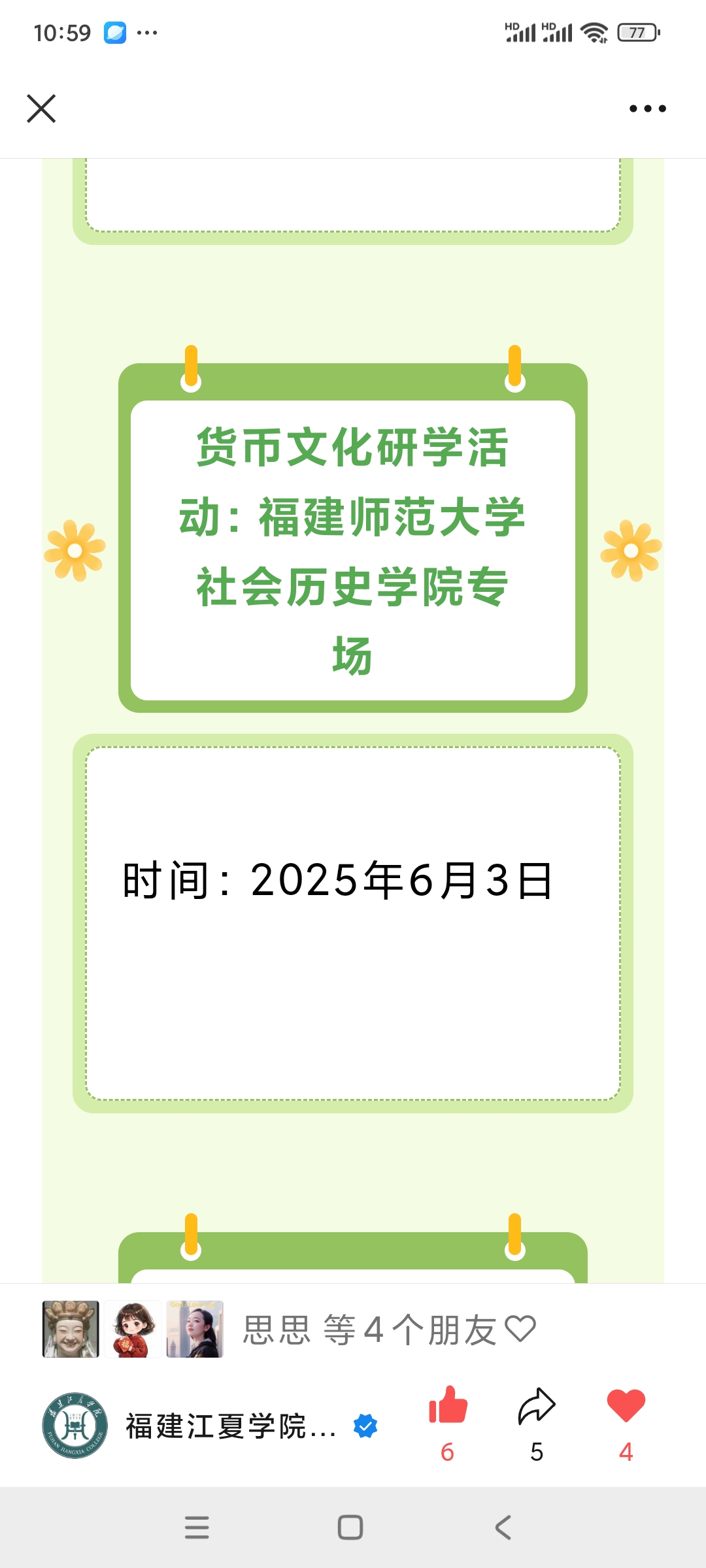Viewport: 706px width, 1568px height.
Task: Open the three-dot overflow menu
Action: point(647,108)
